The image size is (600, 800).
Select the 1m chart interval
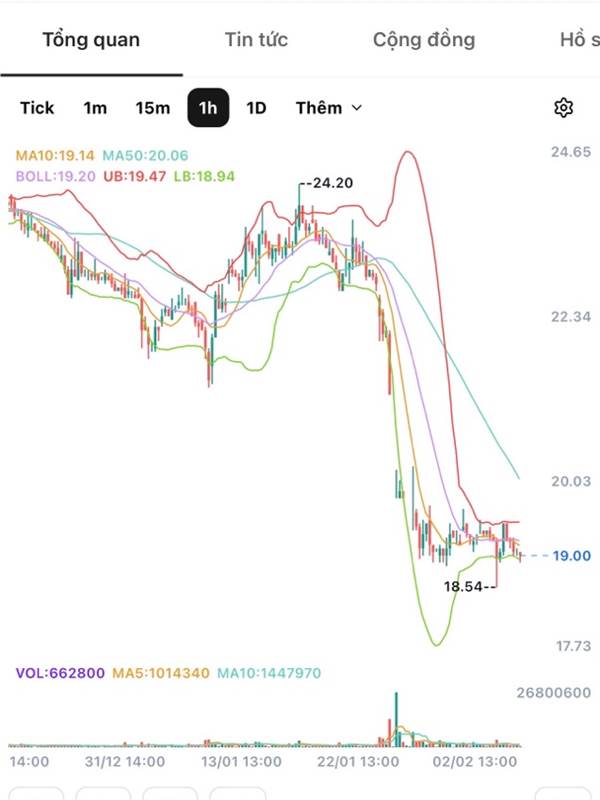[95, 108]
